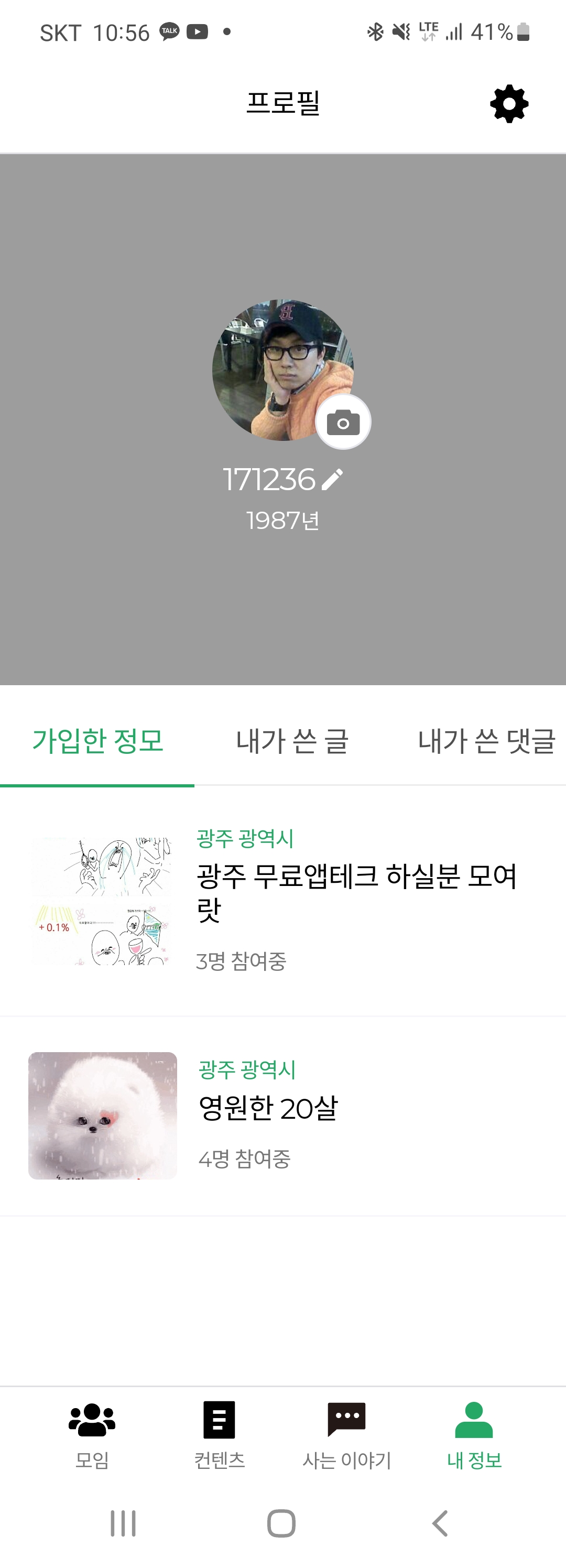Image resolution: width=566 pixels, height=1568 pixels.
Task: Open the recent apps button
Action: coord(123,1523)
